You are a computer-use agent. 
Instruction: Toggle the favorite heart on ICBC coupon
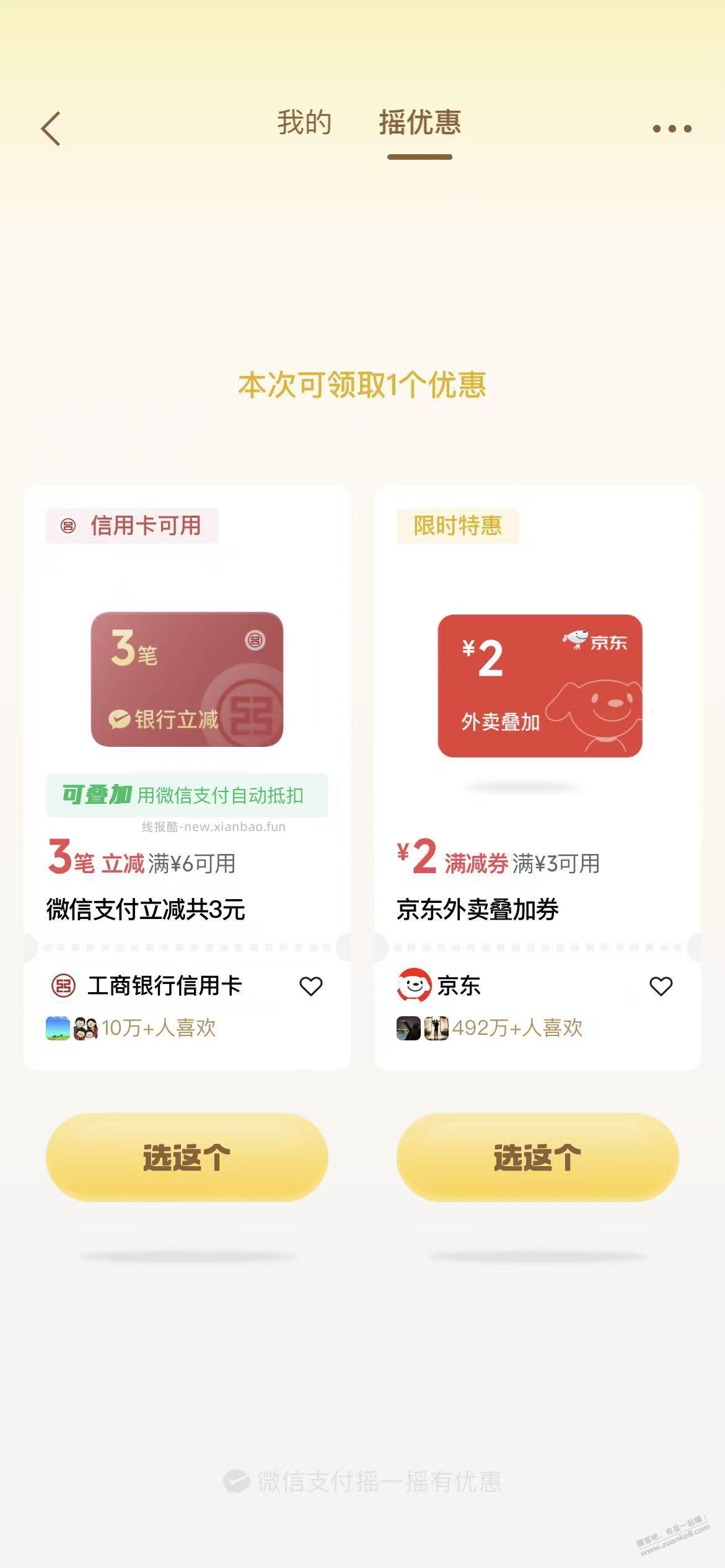[x=312, y=987]
